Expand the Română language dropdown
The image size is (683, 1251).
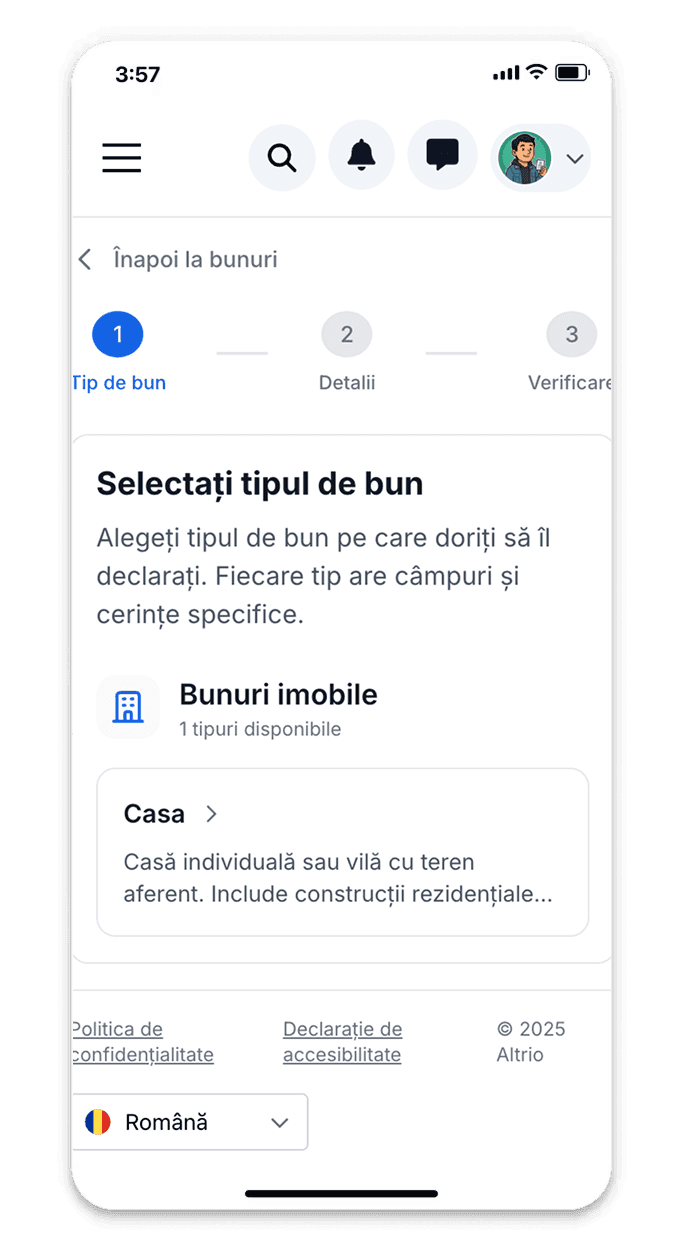point(190,1122)
